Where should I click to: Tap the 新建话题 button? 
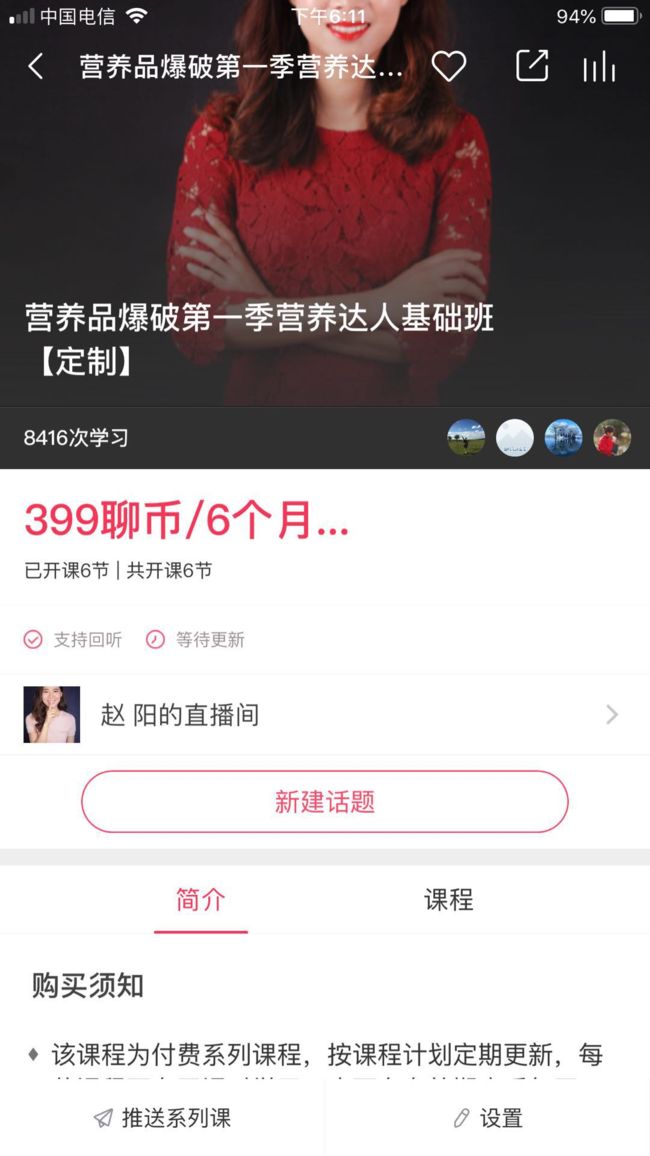click(325, 801)
